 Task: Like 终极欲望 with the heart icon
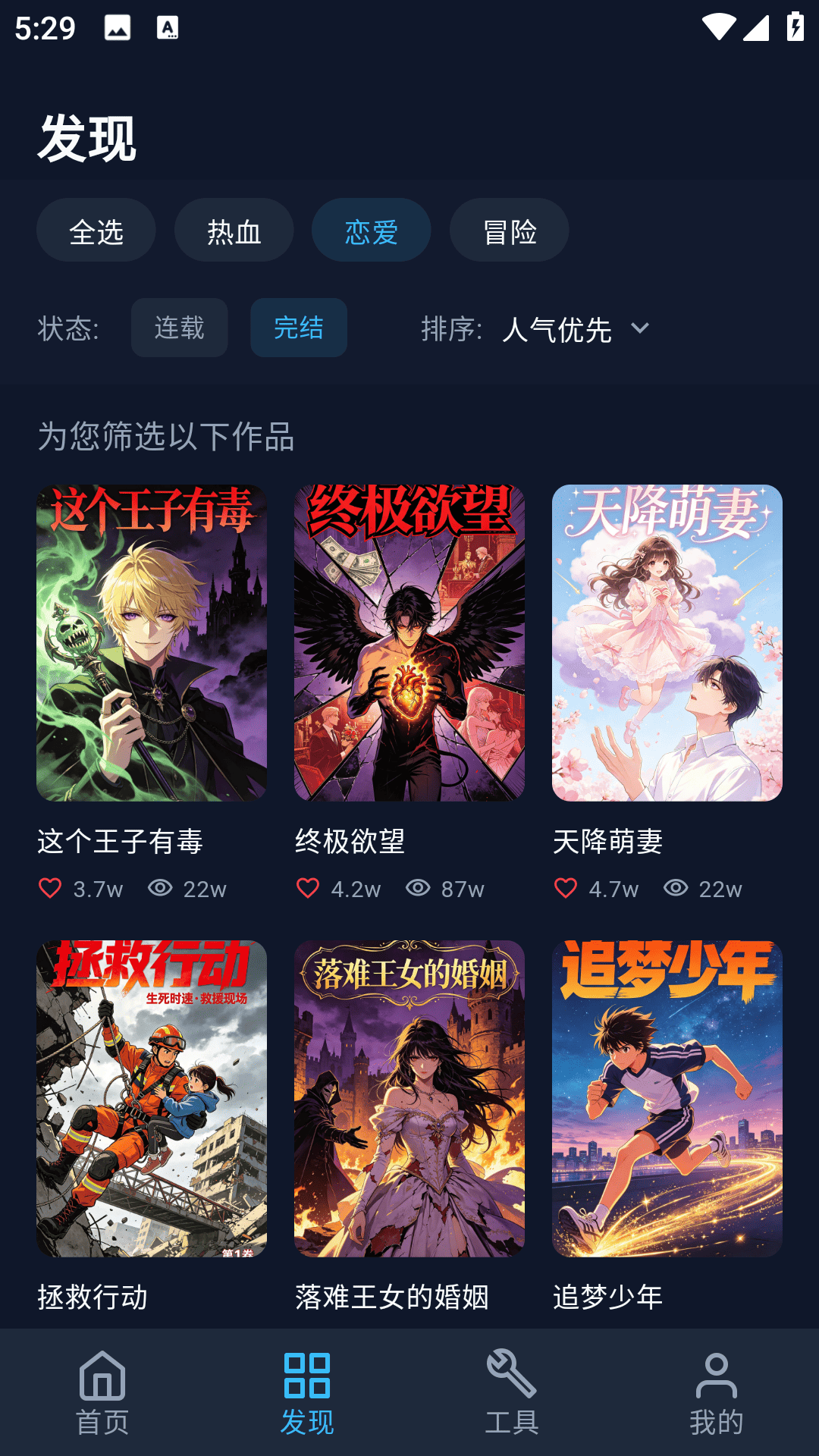pos(308,888)
